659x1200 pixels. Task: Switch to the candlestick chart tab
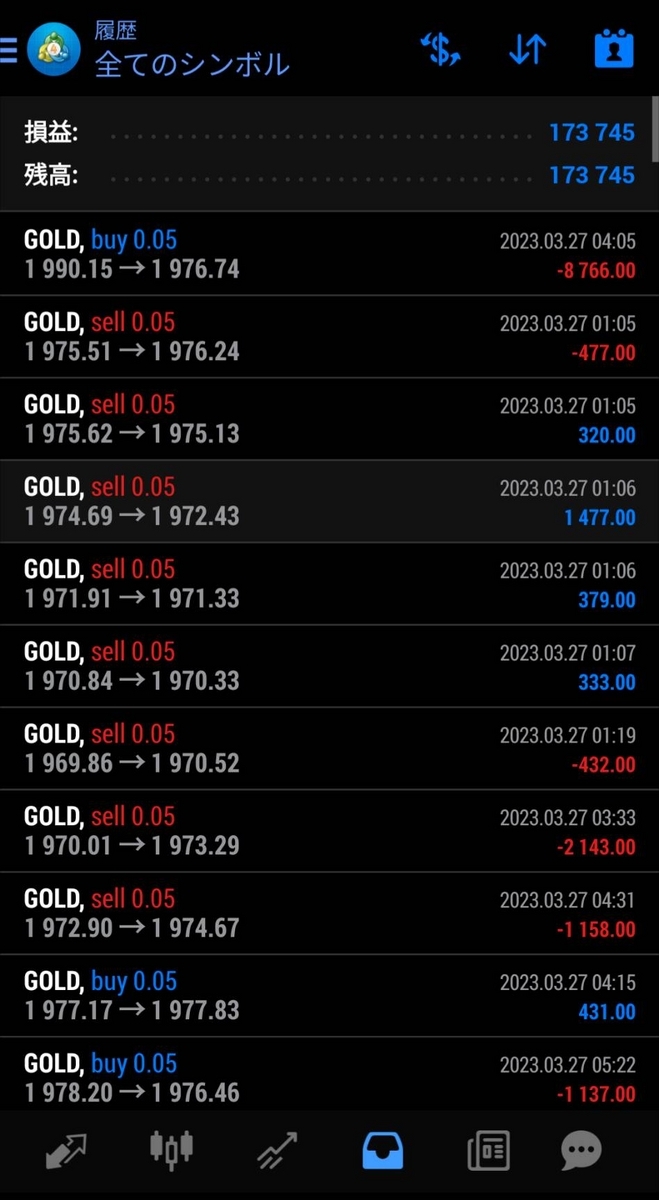pos(171,1151)
